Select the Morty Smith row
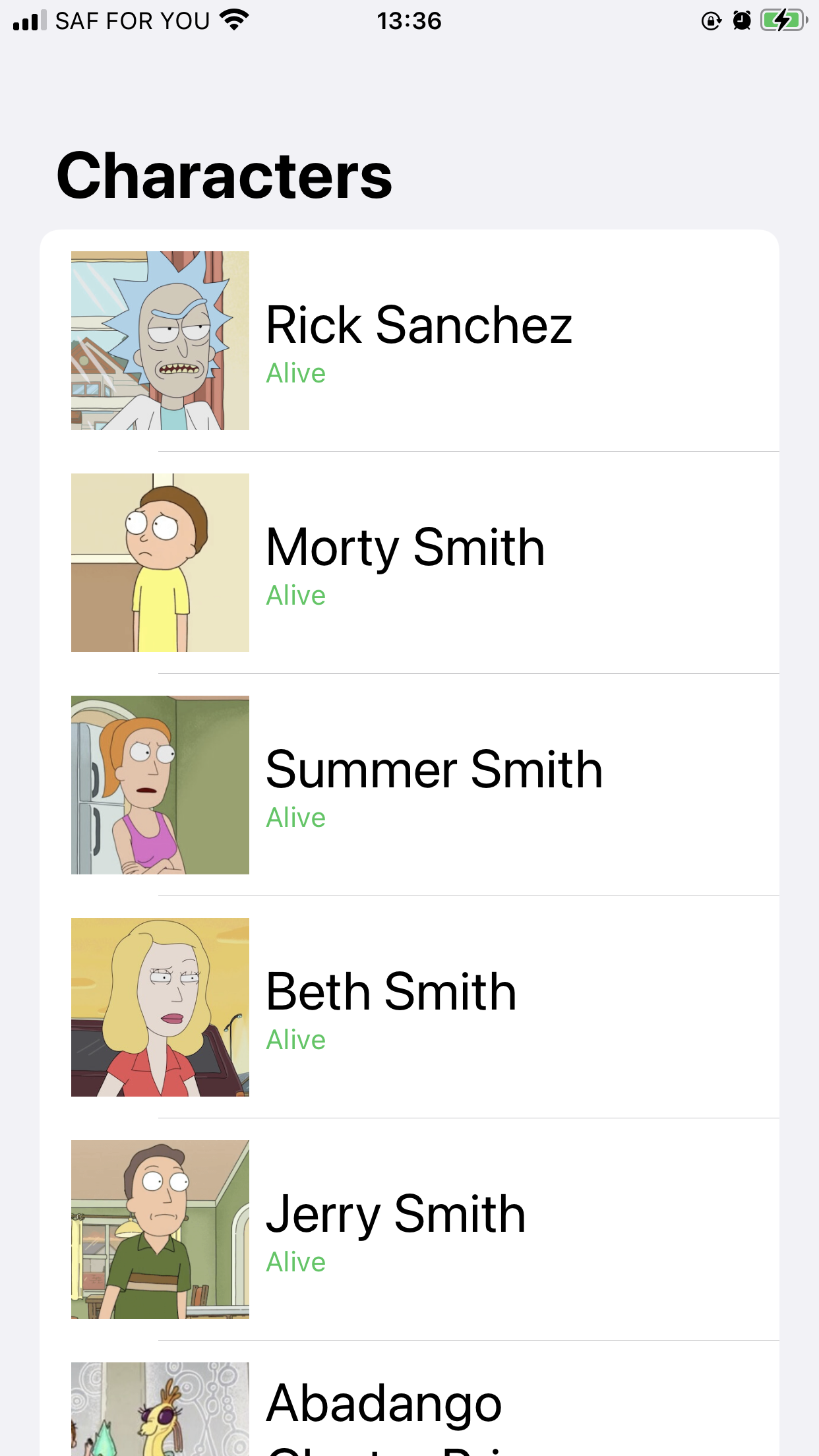819x1456 pixels. pos(419,562)
